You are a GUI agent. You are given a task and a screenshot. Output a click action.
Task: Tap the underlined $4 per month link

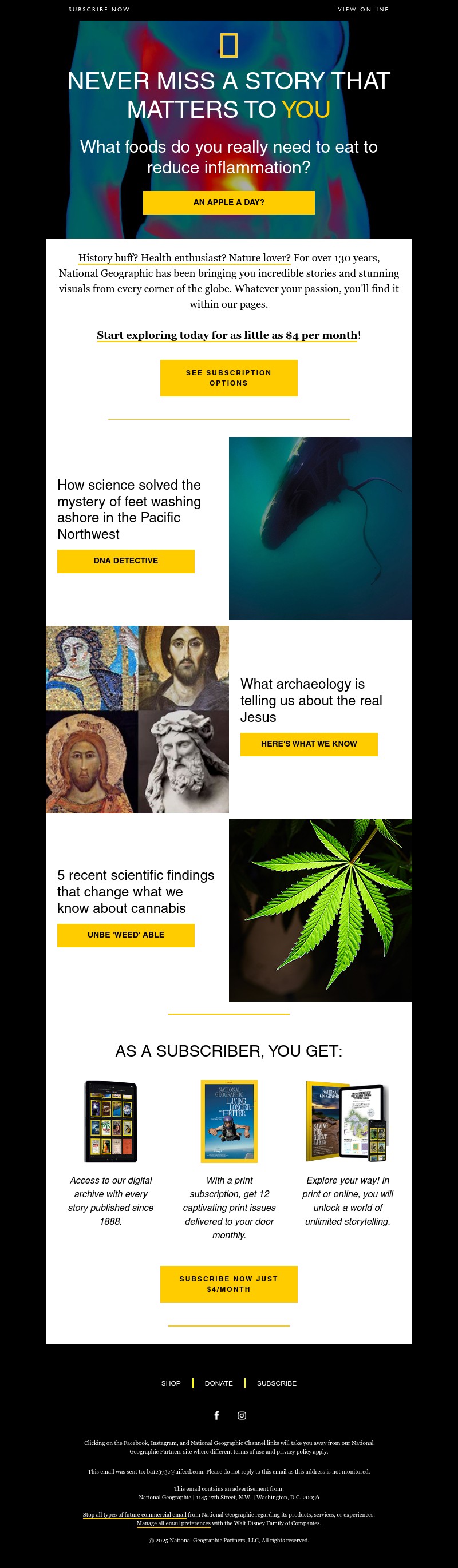[x=227, y=335]
